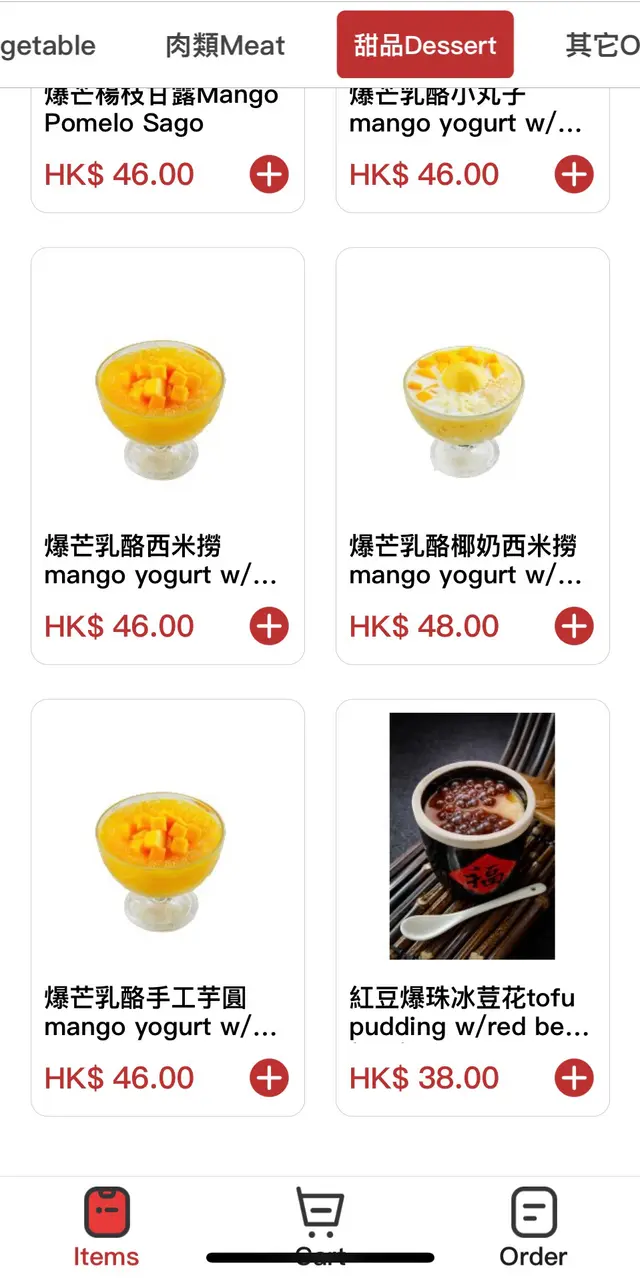
Task: Add 紅豆爆珠冰荳花 tofu pudding to cart
Action: tap(573, 1079)
